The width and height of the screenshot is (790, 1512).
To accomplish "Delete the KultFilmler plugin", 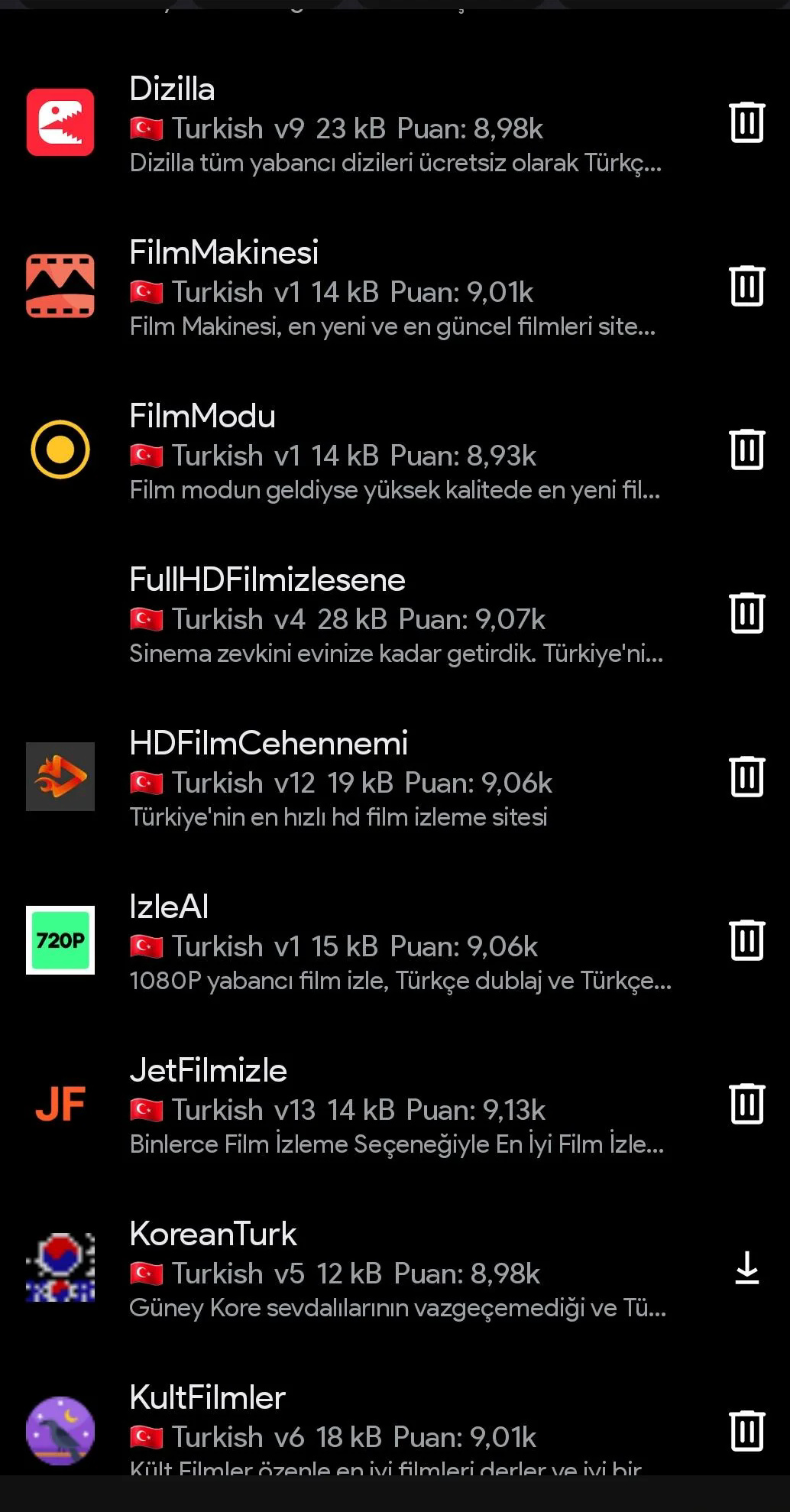I will pos(746,1431).
